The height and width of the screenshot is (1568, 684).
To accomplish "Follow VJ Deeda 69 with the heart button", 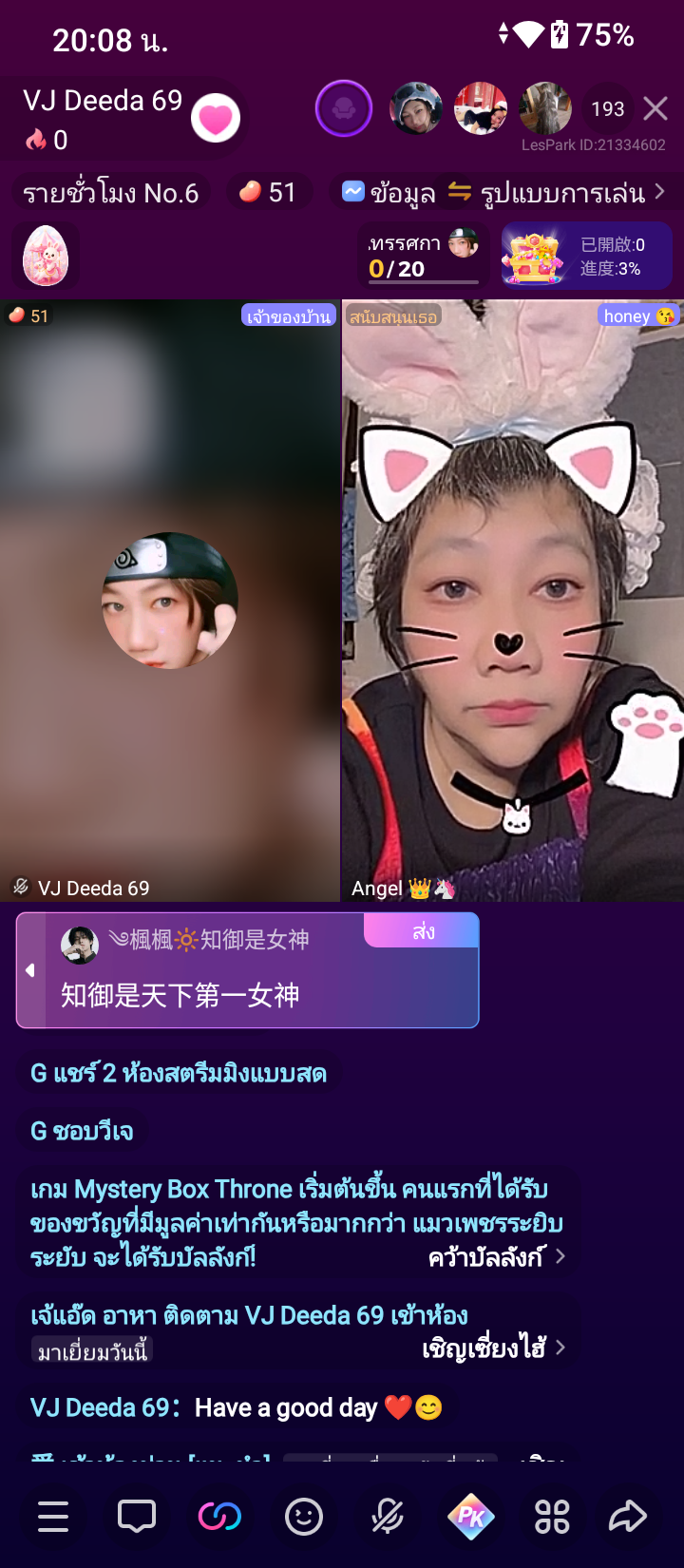I will (216, 119).
